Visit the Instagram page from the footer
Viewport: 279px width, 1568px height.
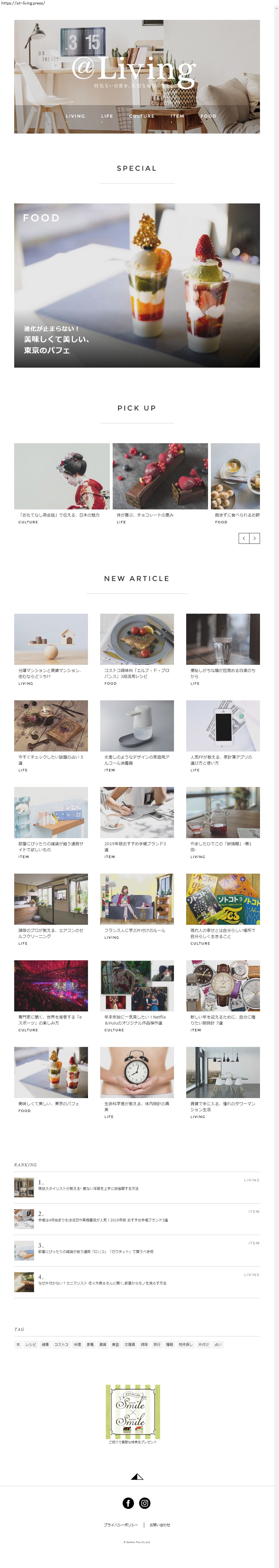click(145, 1503)
